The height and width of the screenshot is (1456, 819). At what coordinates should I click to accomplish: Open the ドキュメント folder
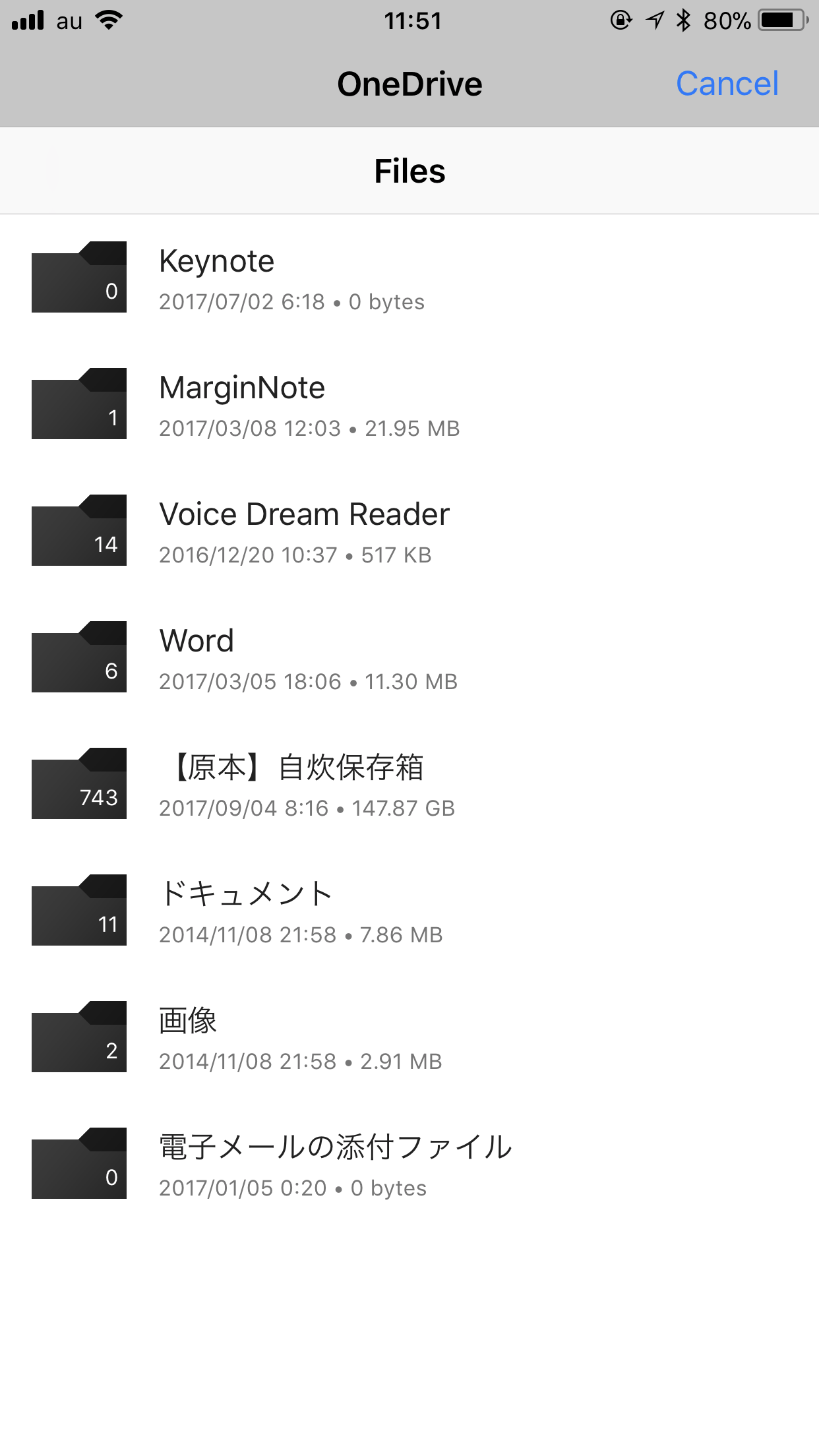click(409, 911)
